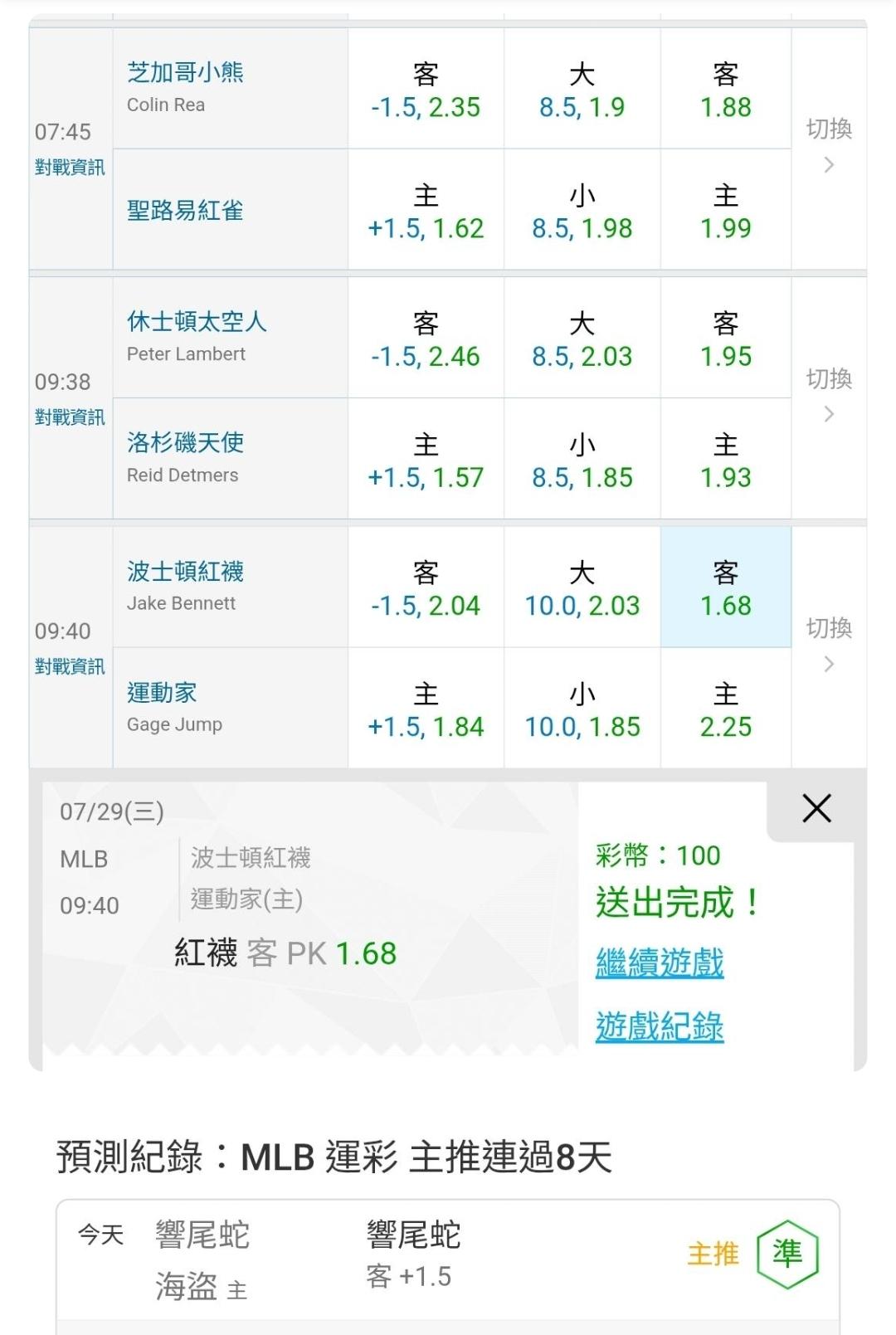Open the 繼續遊戲 link
Screen dimensions: 896x1335
[x=660, y=962]
